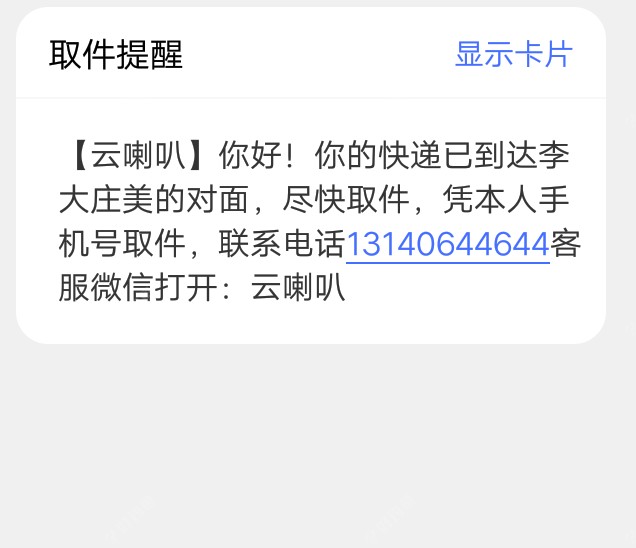
Task: Call the phone number 13140644644
Action: coord(447,244)
